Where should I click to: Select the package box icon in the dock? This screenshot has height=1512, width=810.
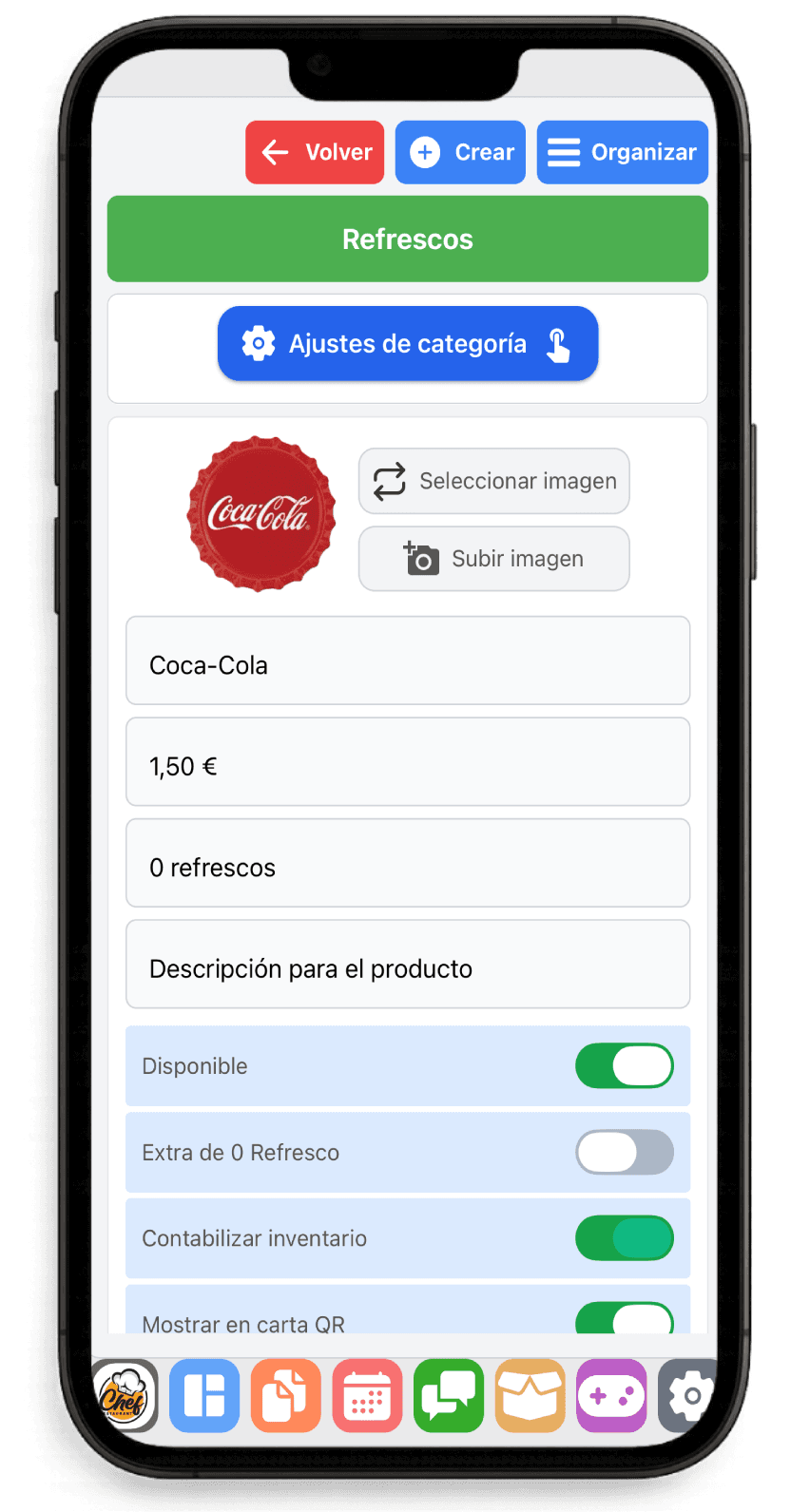pos(530,1395)
